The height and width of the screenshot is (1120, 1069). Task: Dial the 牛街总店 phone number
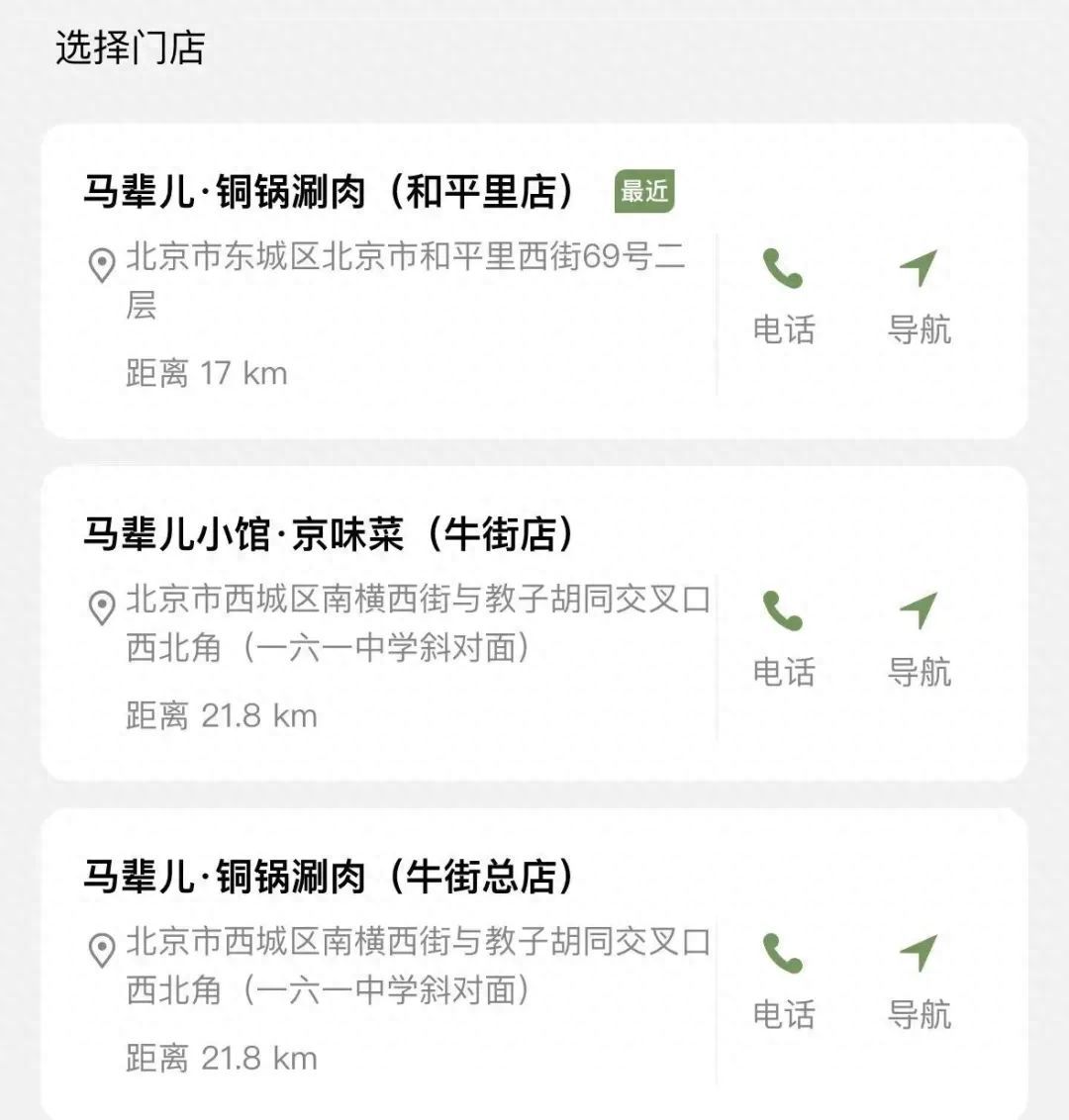click(x=783, y=980)
